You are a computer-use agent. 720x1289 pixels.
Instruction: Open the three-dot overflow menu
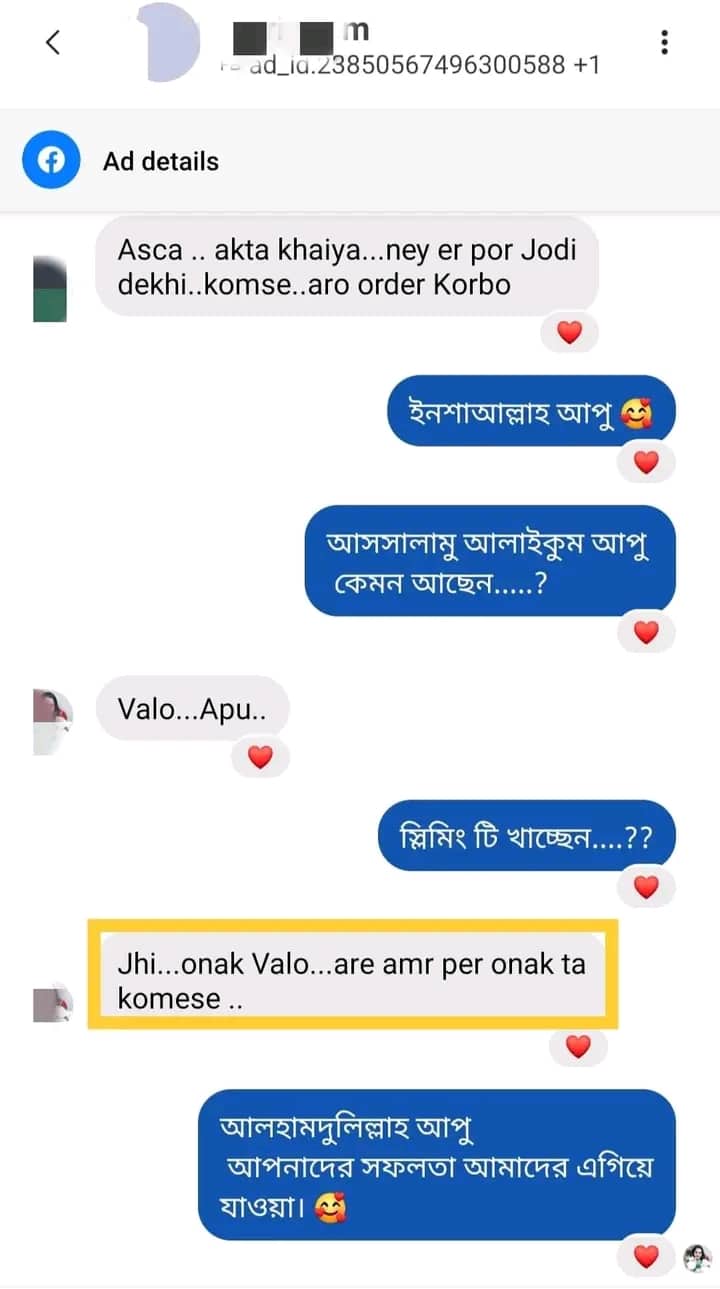coord(664,42)
